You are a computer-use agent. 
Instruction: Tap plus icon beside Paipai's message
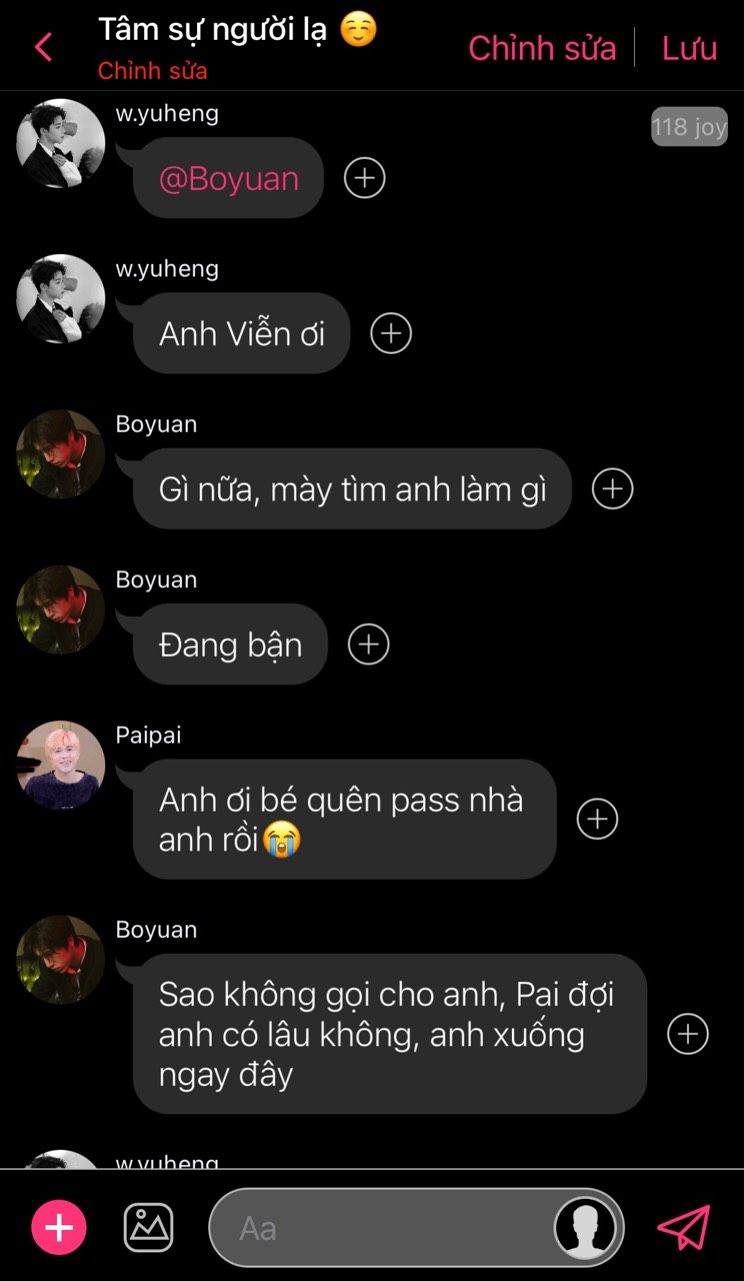[x=597, y=819]
